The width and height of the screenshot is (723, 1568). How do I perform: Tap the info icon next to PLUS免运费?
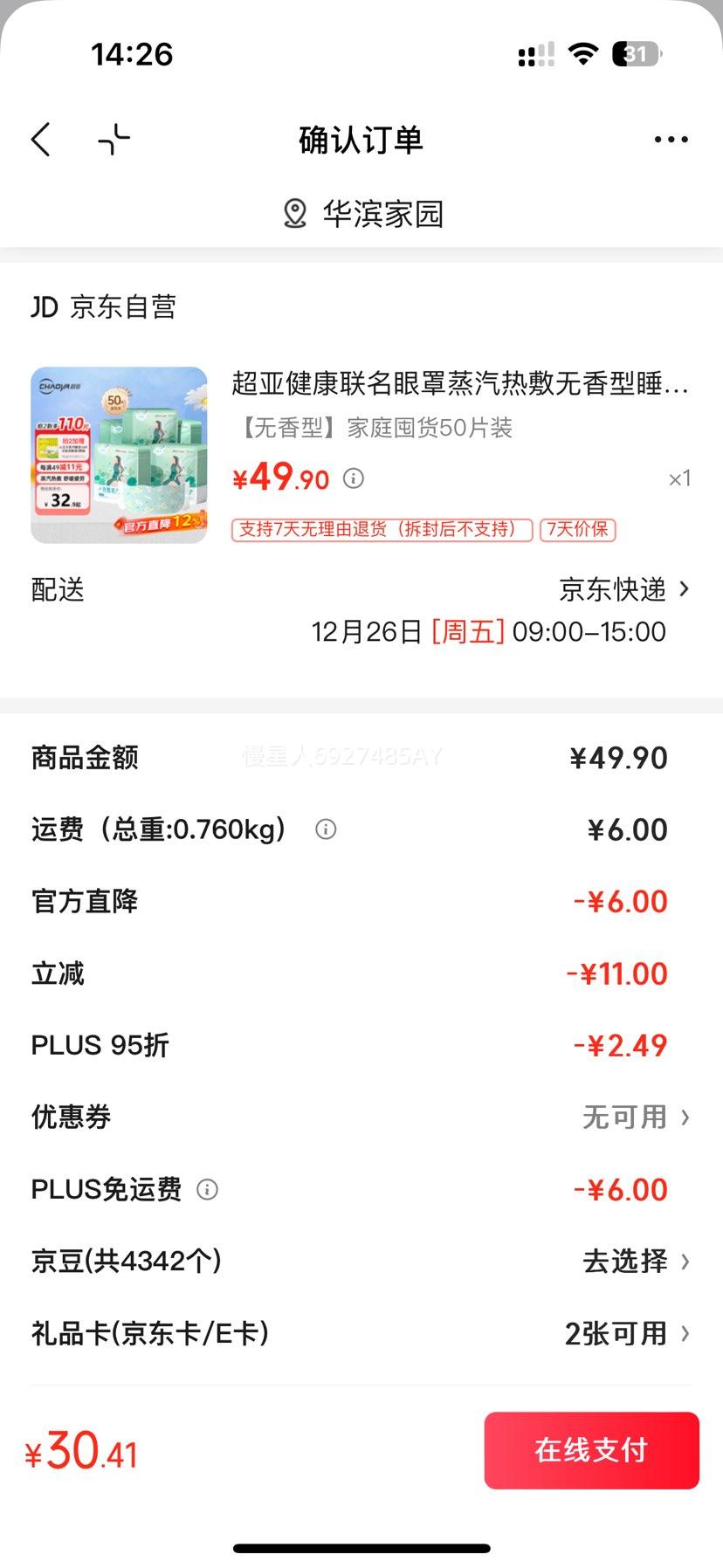click(207, 1189)
